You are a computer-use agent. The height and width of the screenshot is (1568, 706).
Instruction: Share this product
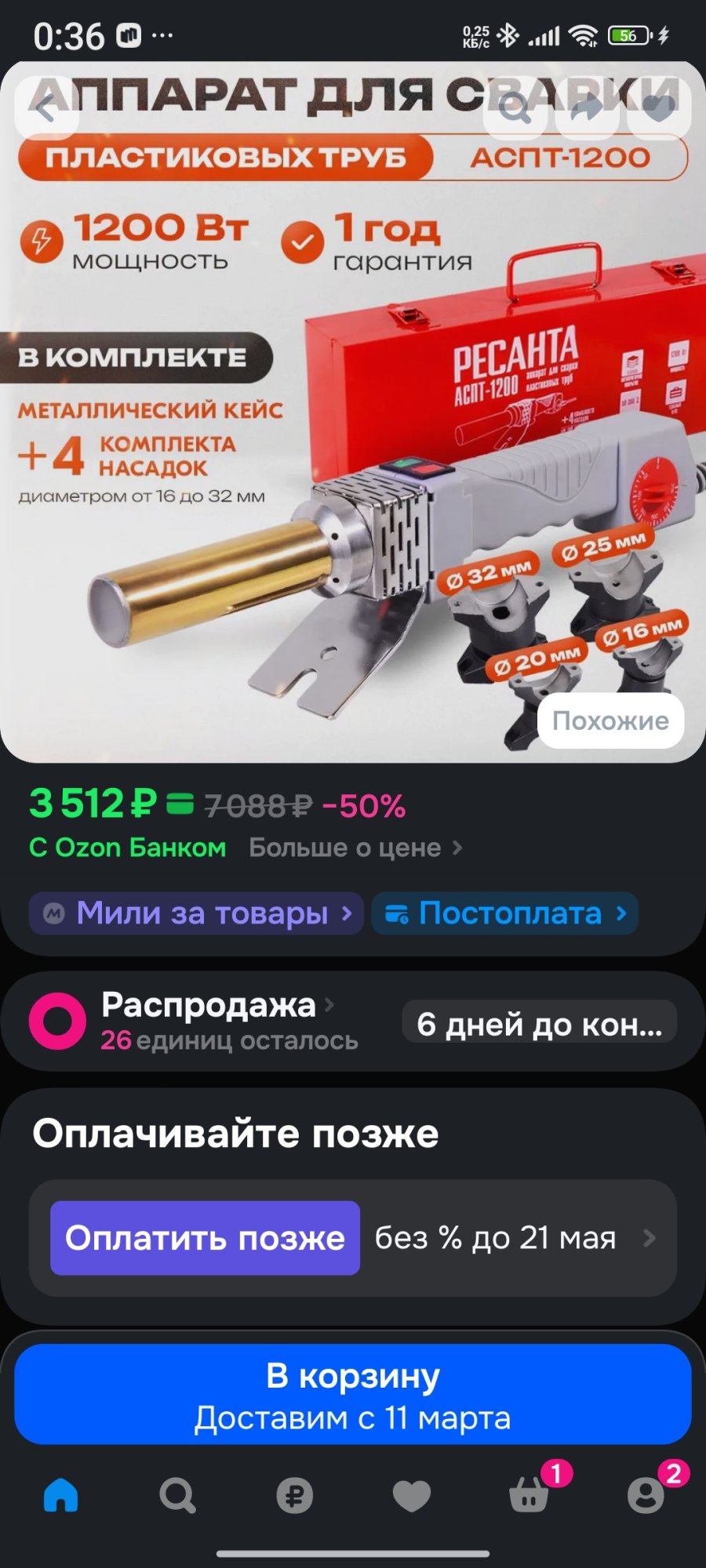click(x=588, y=108)
